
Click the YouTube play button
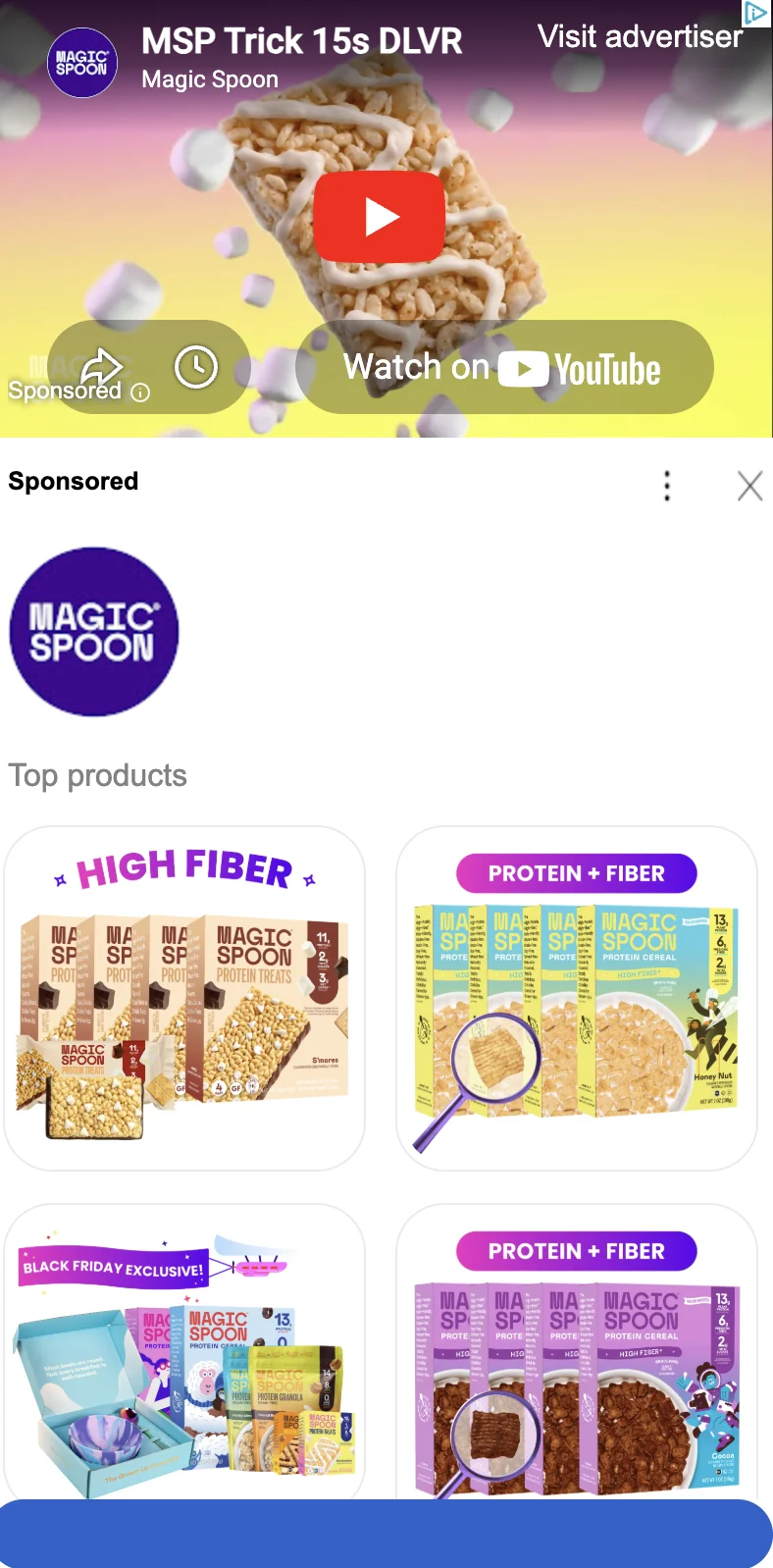380,217
